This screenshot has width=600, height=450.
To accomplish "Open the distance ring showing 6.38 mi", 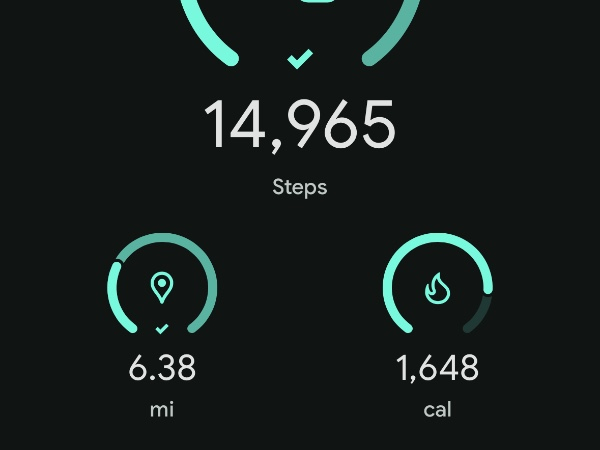I will click(x=162, y=289).
